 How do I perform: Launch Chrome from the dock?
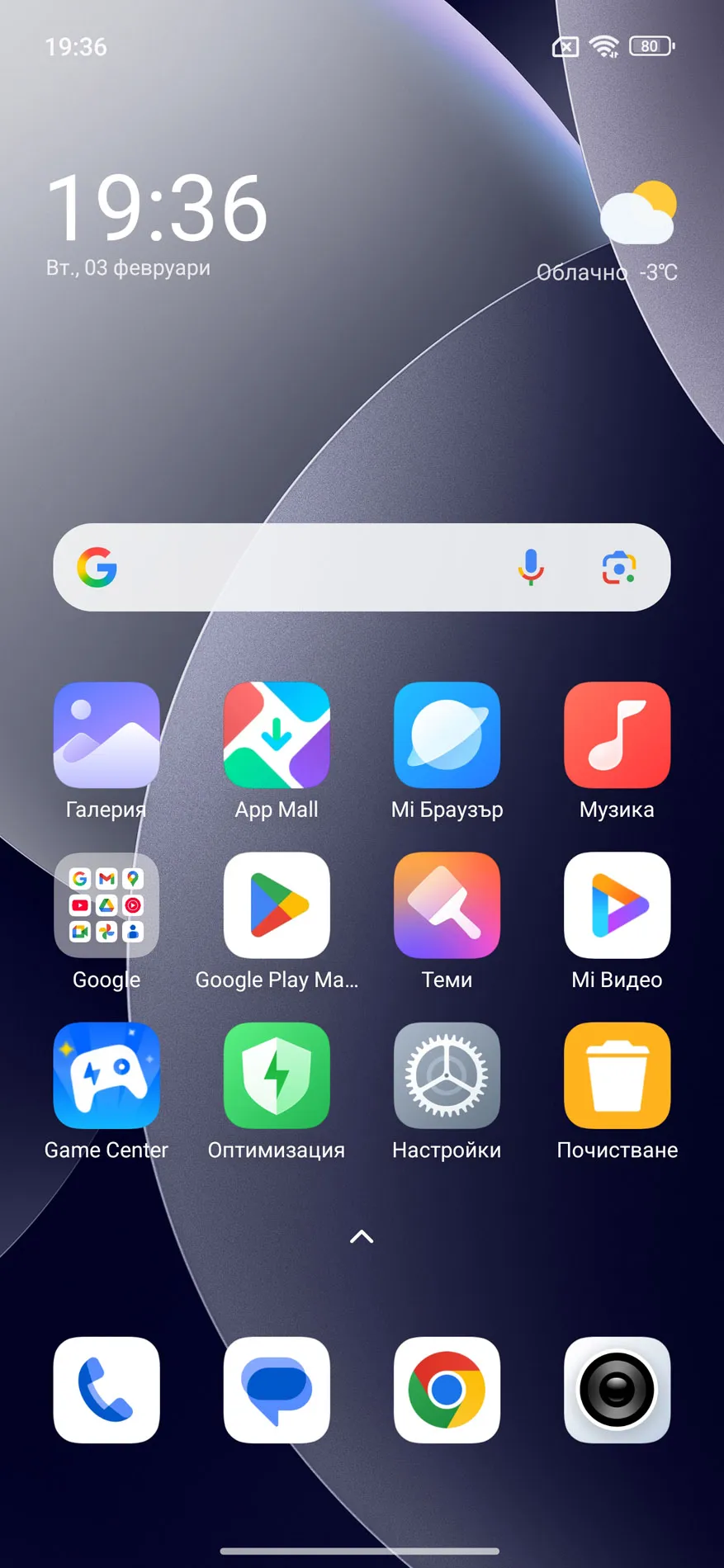click(447, 1391)
